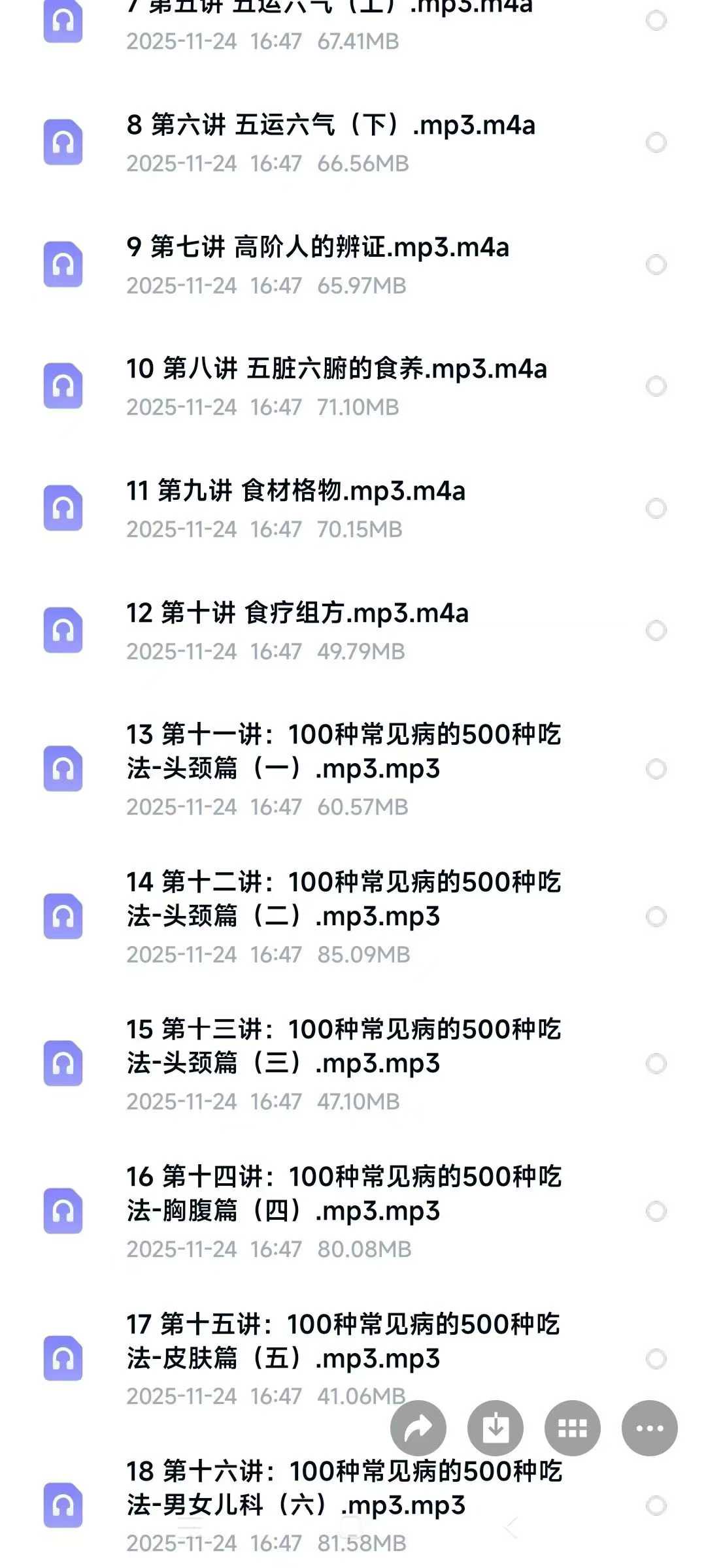Open file 8 第六讲 五运六气（下）
706x1568 pixels.
point(330,125)
